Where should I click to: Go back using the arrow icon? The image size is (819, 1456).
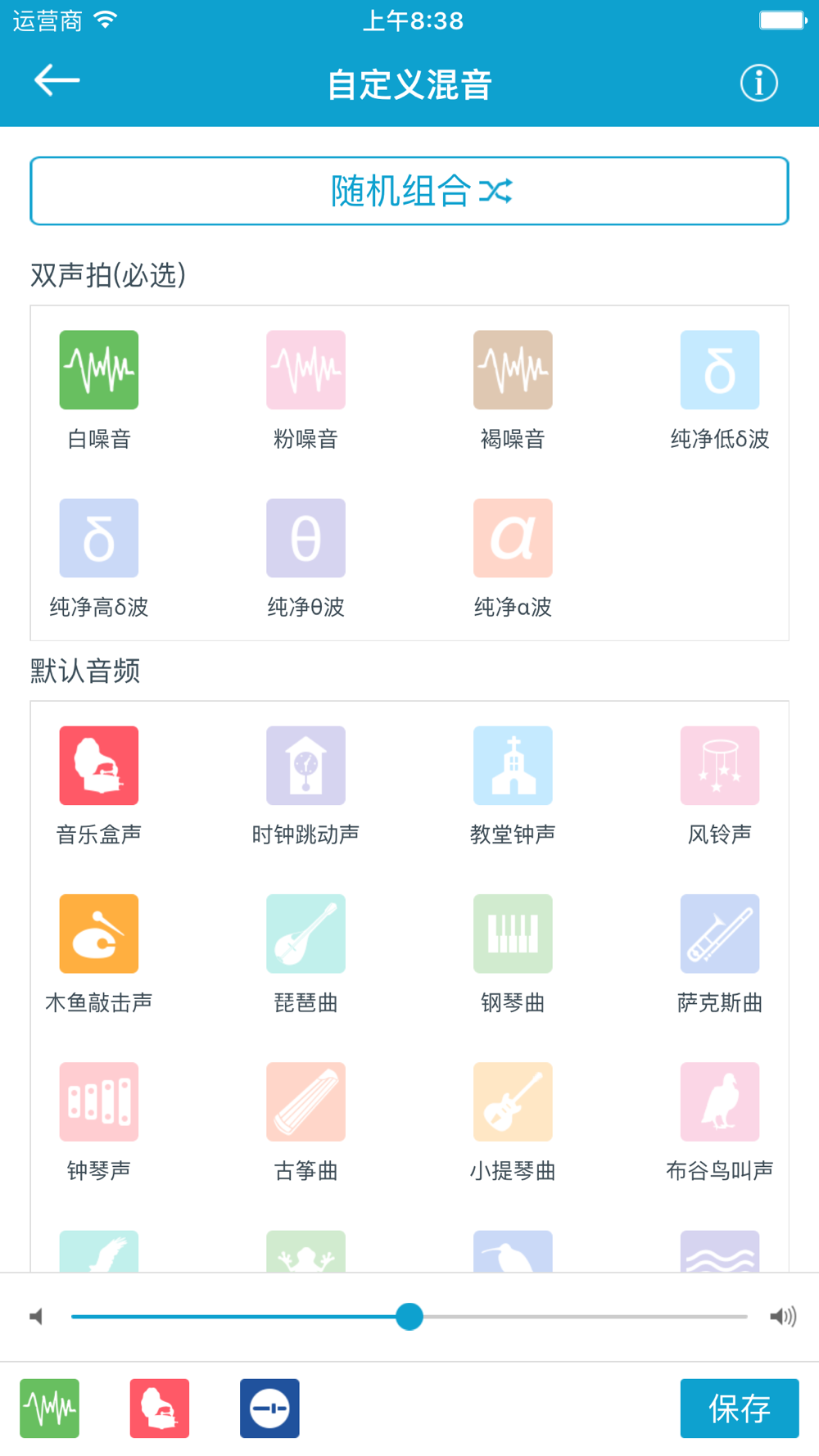(57, 80)
